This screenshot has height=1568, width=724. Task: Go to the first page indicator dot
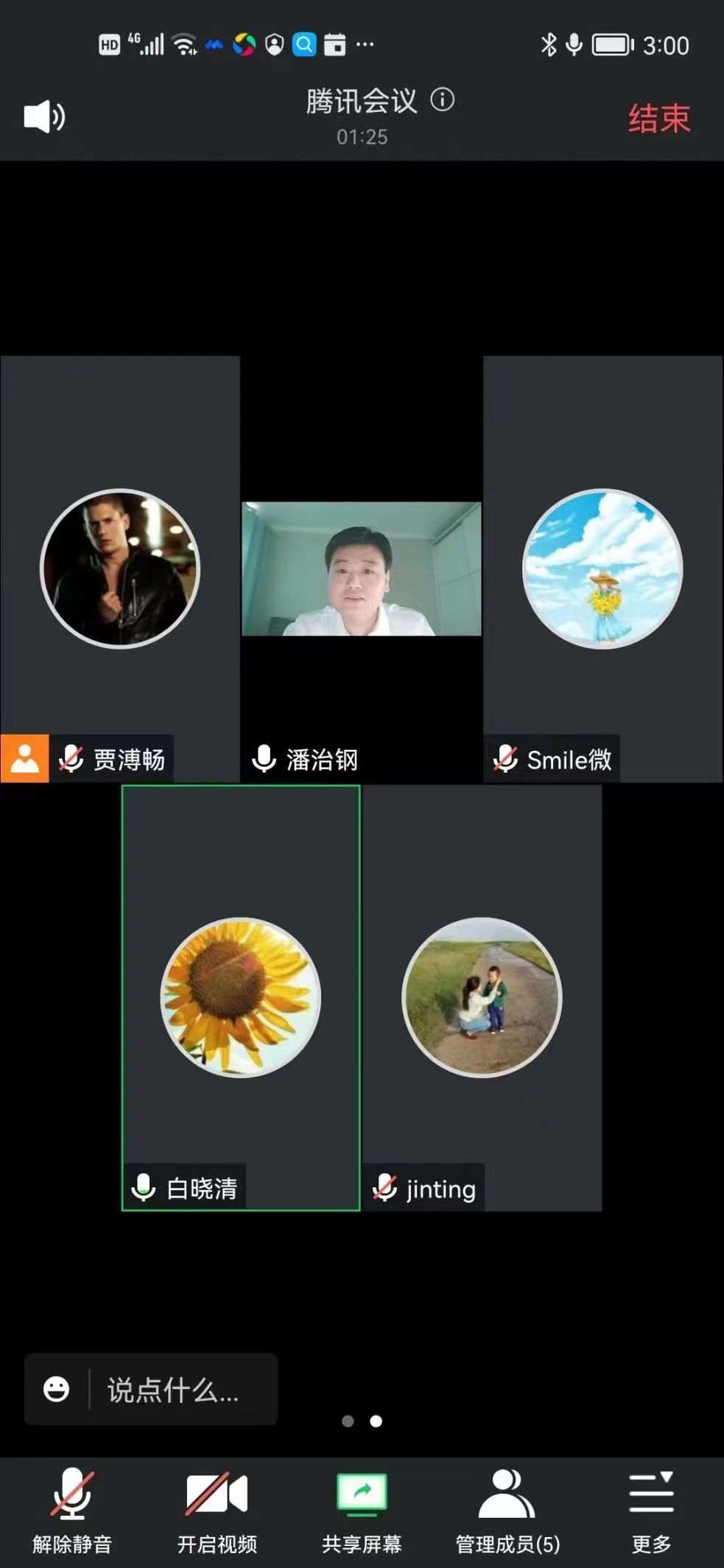pyautogui.click(x=348, y=1421)
